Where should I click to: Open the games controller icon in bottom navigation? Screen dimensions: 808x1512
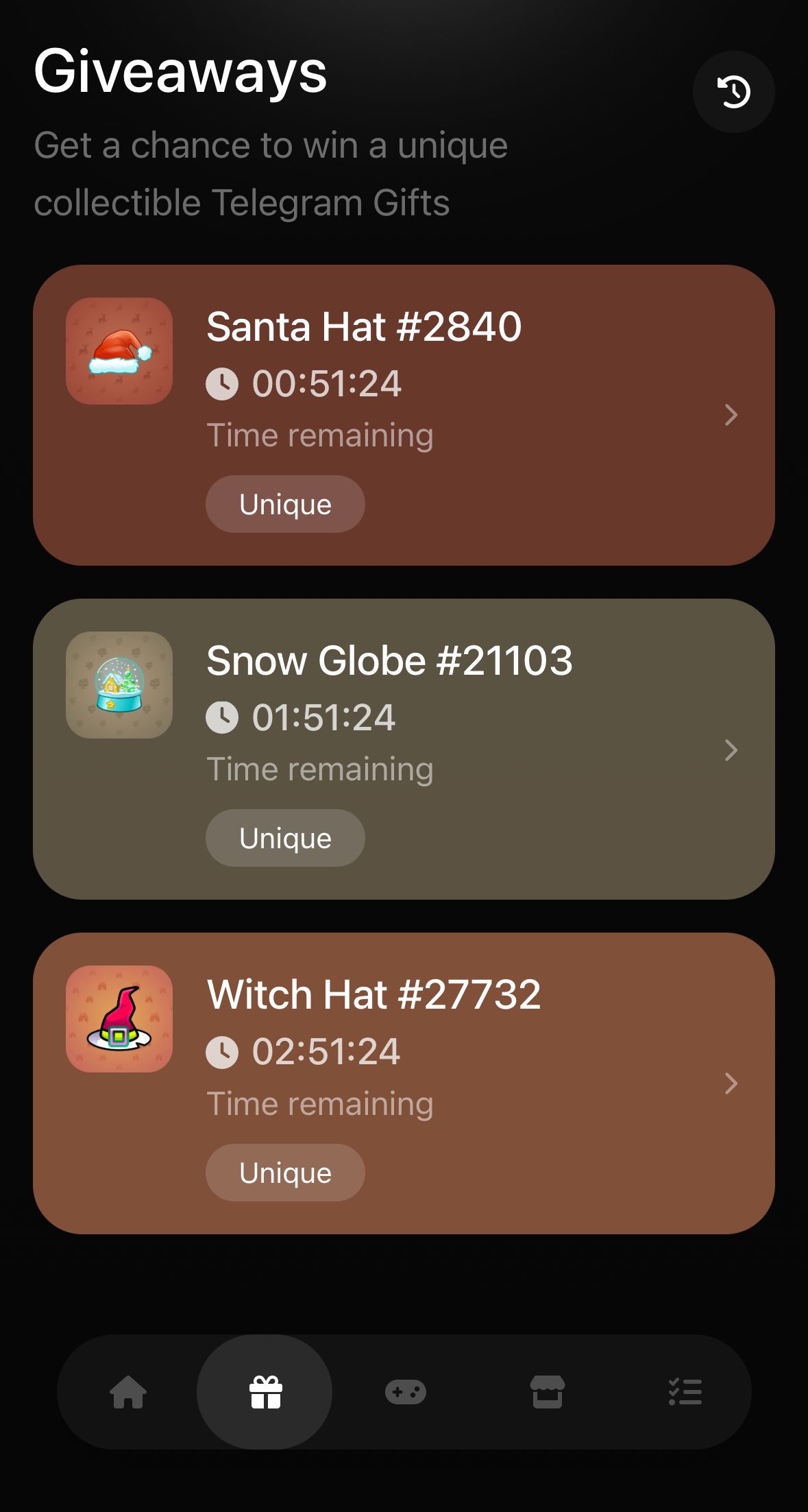[406, 1391]
